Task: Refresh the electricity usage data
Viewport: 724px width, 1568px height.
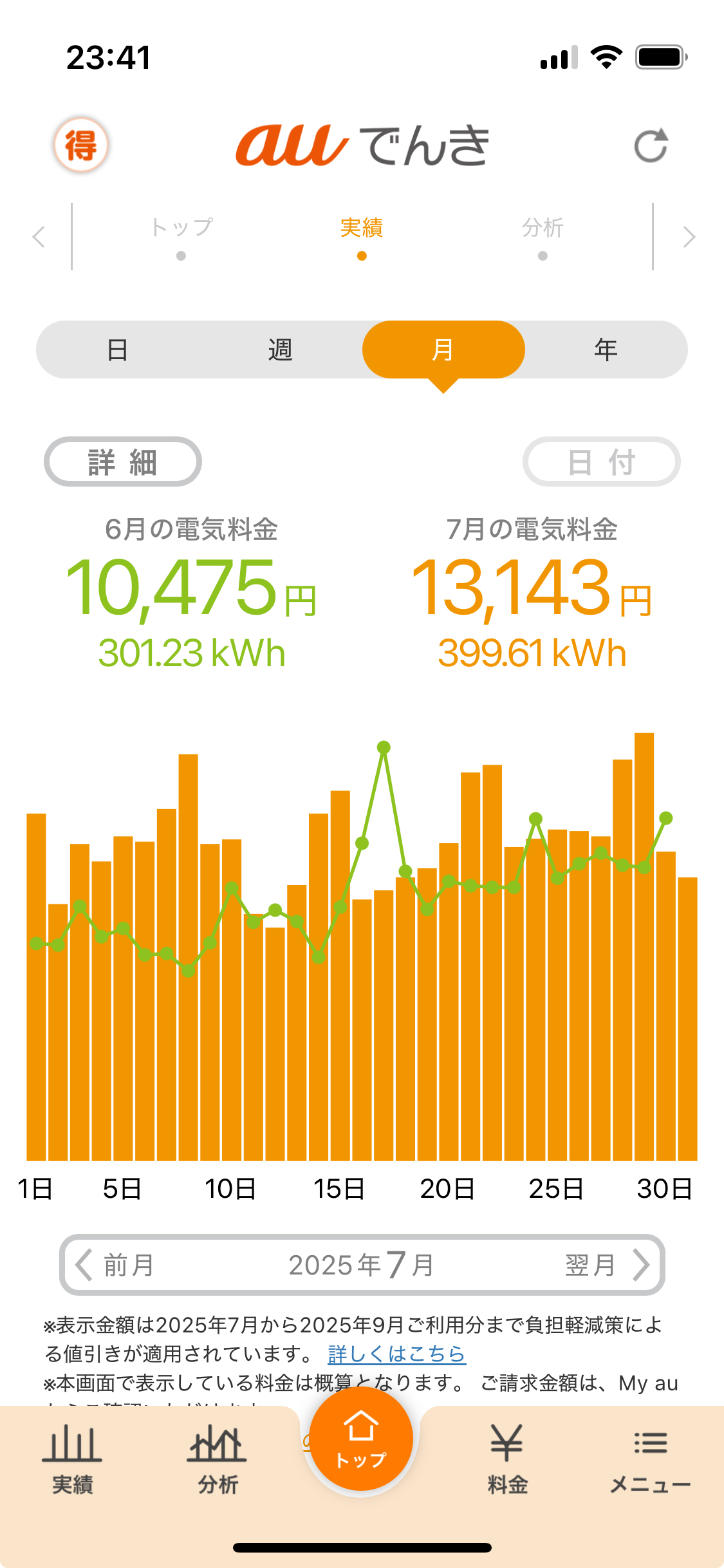Action: click(x=651, y=145)
